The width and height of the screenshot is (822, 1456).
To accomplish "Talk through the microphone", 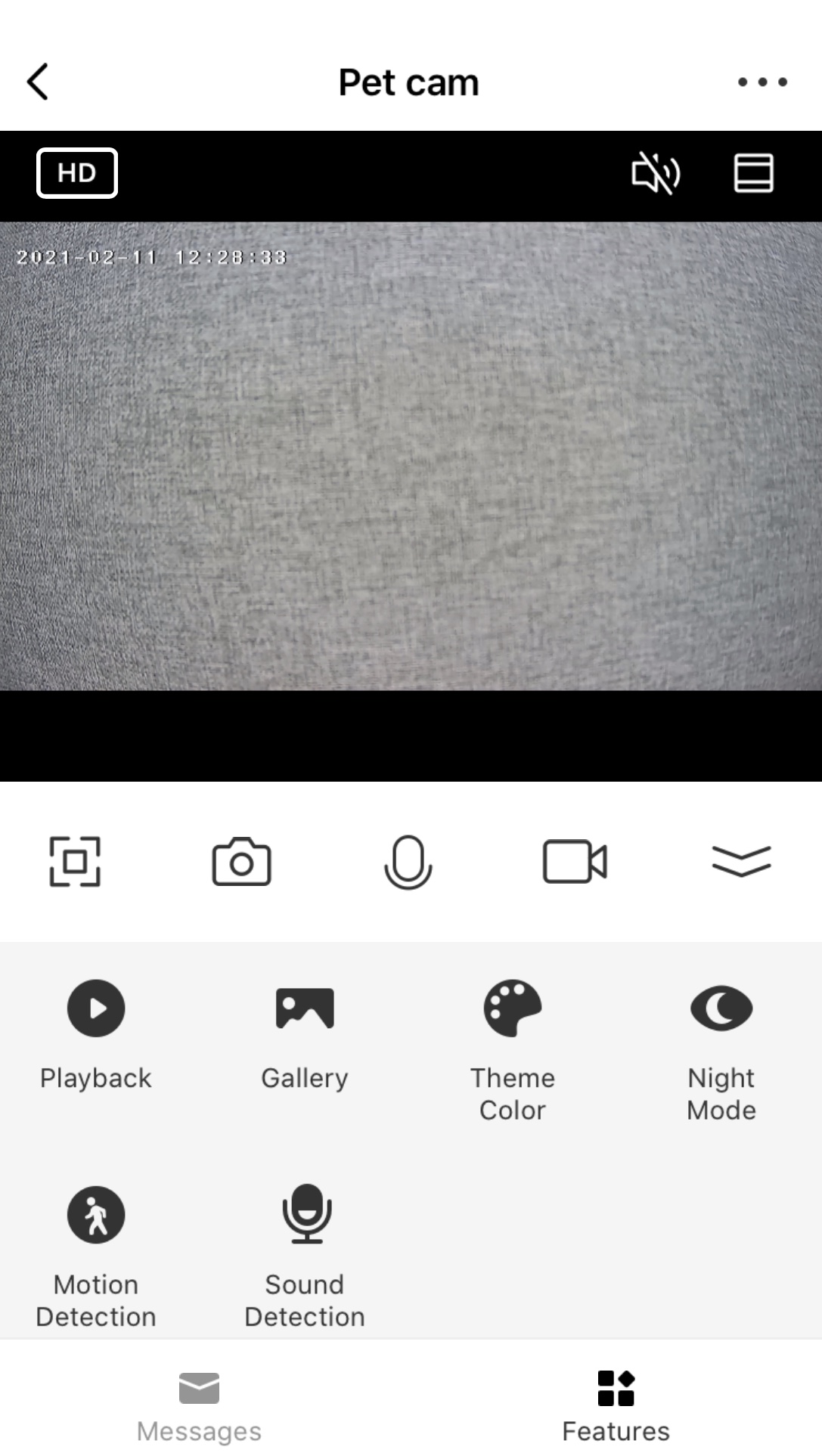I will pyautogui.click(x=408, y=861).
